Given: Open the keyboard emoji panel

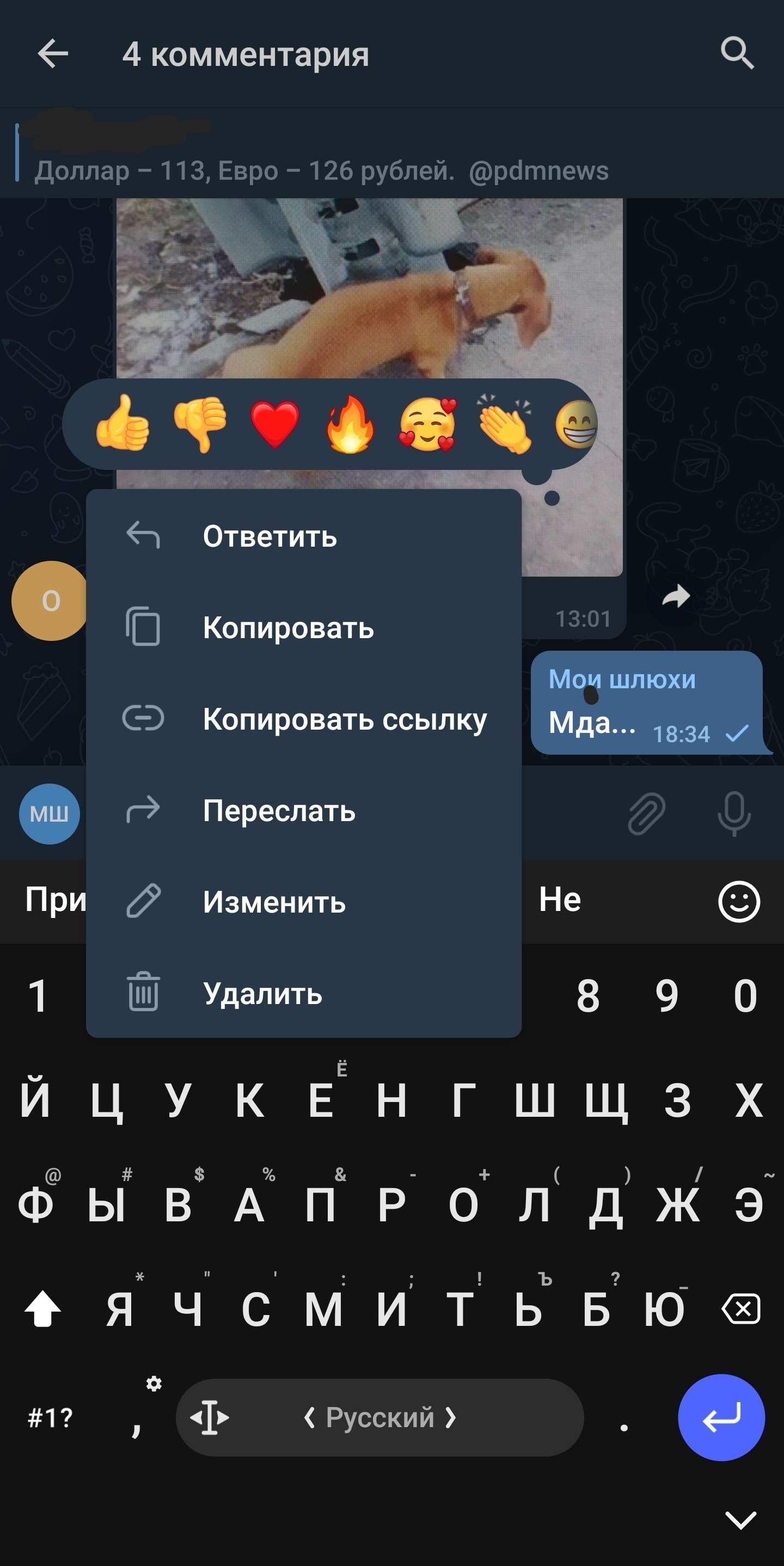Looking at the screenshot, I should pyautogui.click(x=738, y=902).
